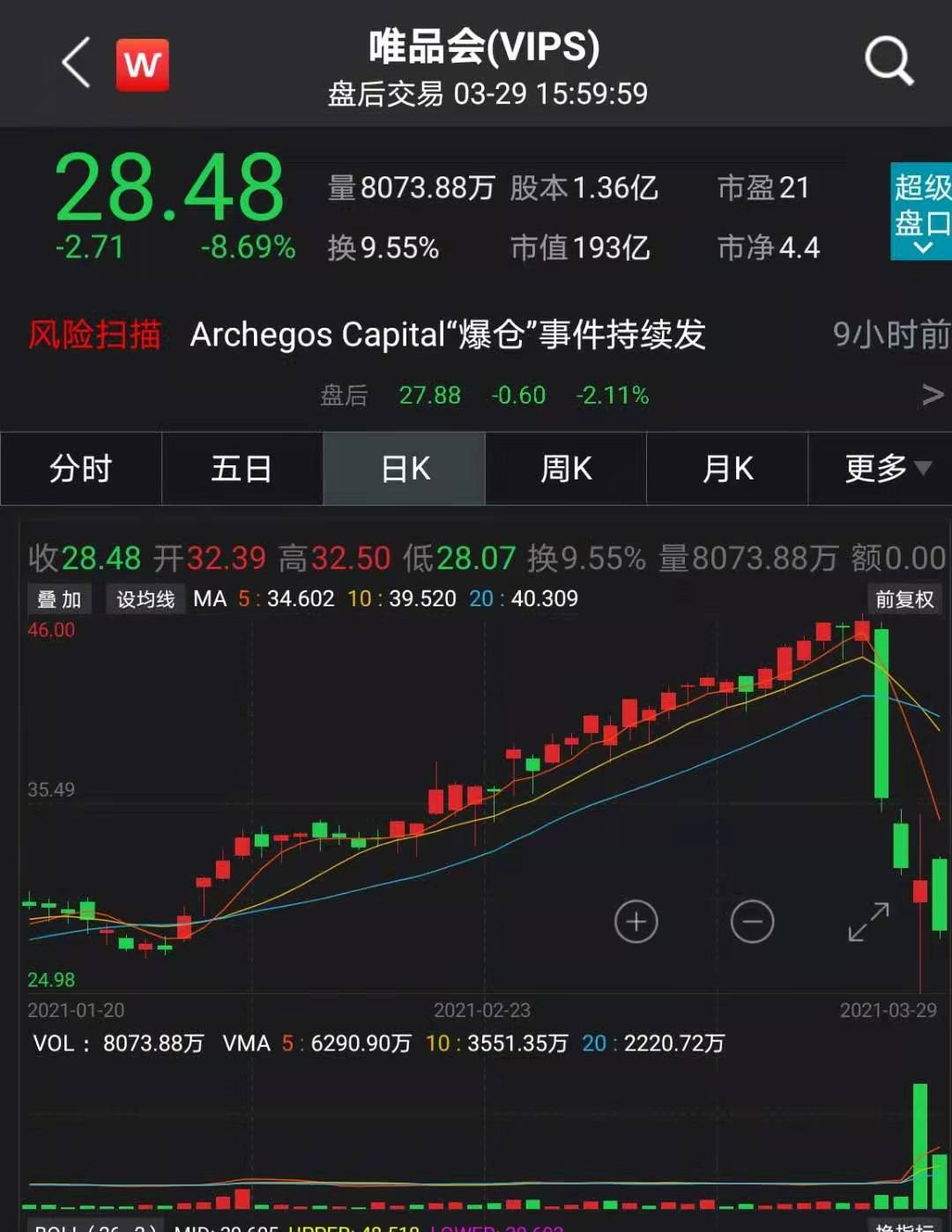Select the 五日 five-day view
This screenshot has height=1232, width=952.
pyautogui.click(x=242, y=469)
